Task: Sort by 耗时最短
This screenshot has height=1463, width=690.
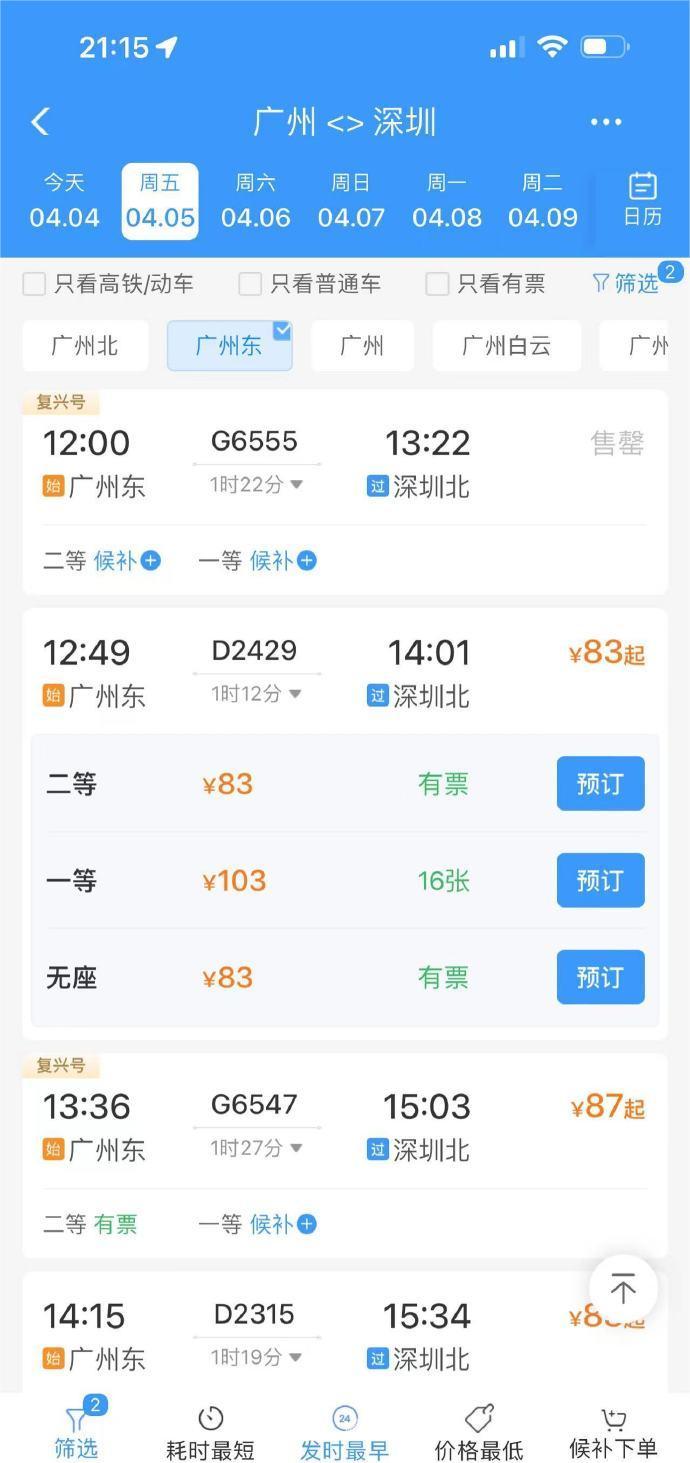Action: pos(210,1433)
